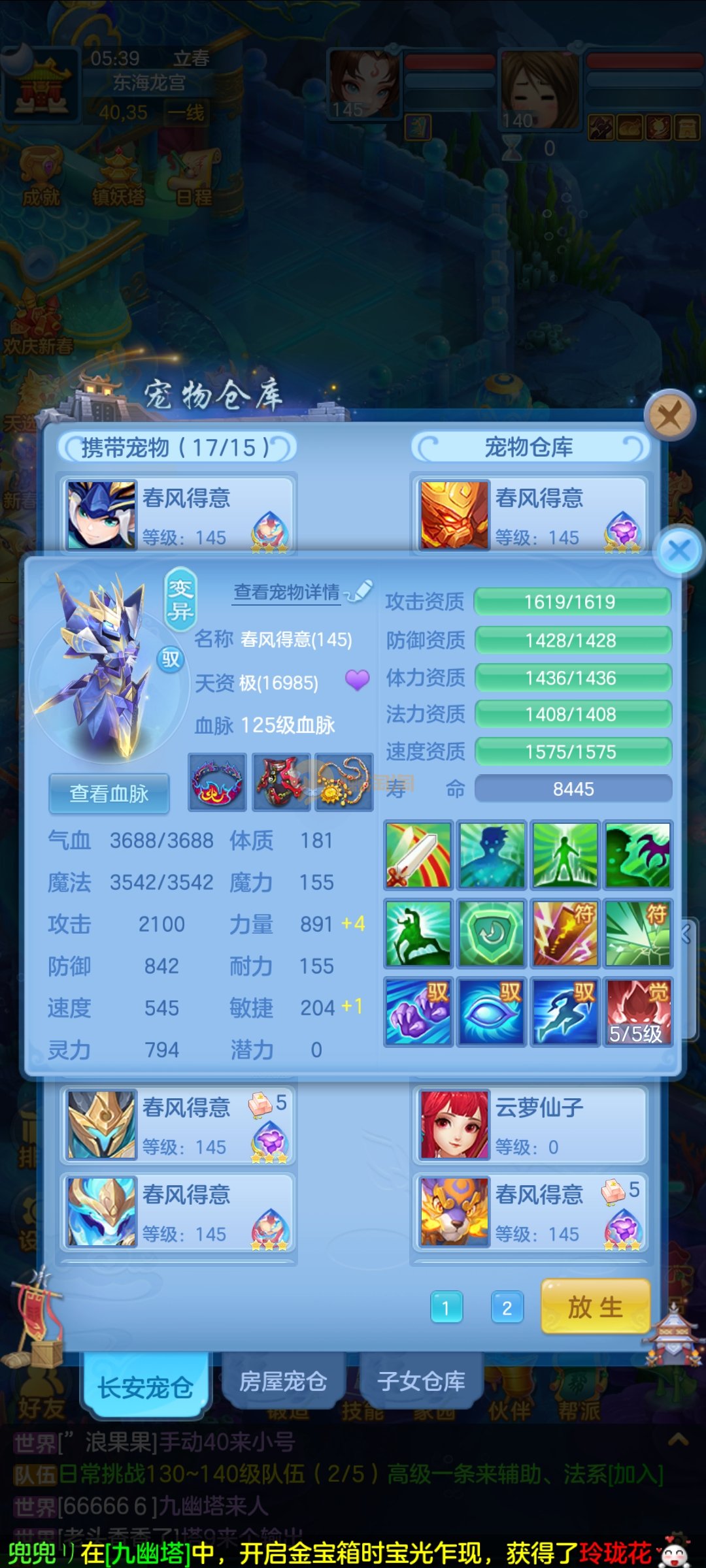This screenshot has height=1568, width=706.
Task: View the sword attack skill icon
Action: coord(418,855)
